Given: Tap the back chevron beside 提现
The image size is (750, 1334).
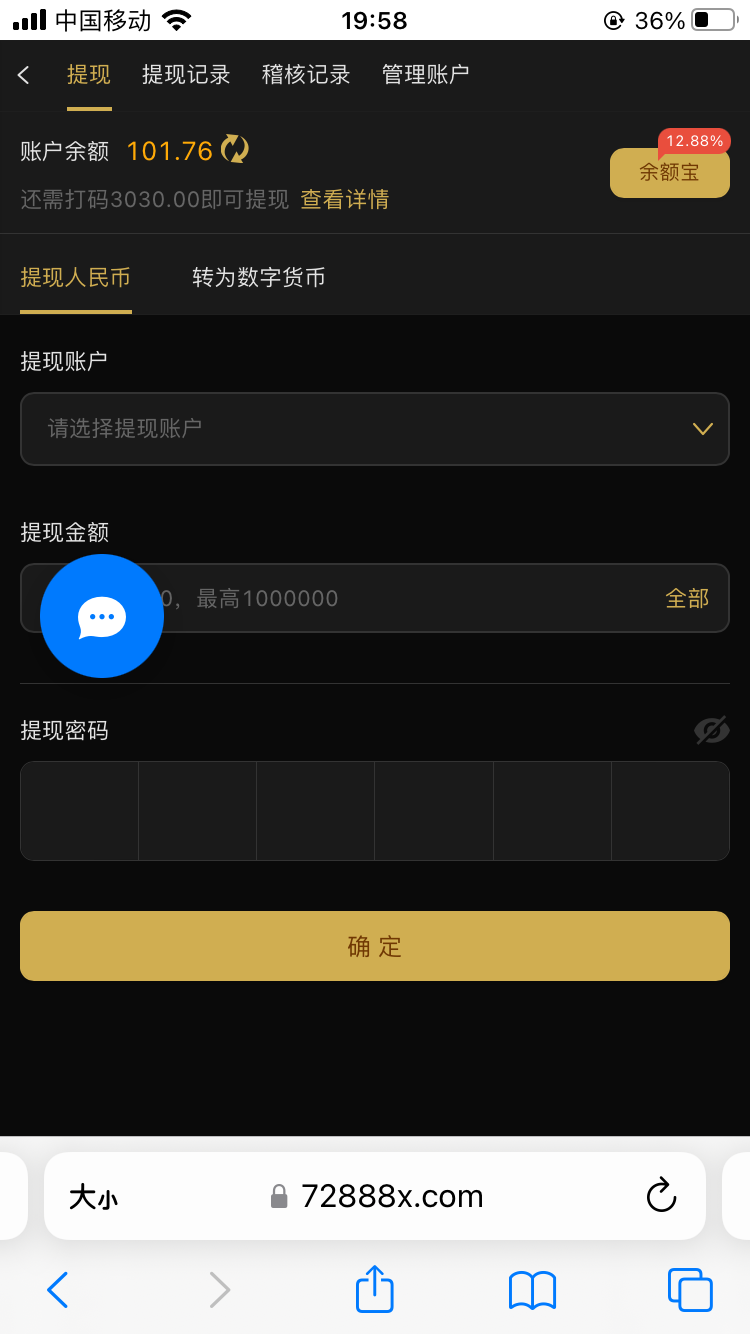Looking at the screenshot, I should tap(24, 74).
